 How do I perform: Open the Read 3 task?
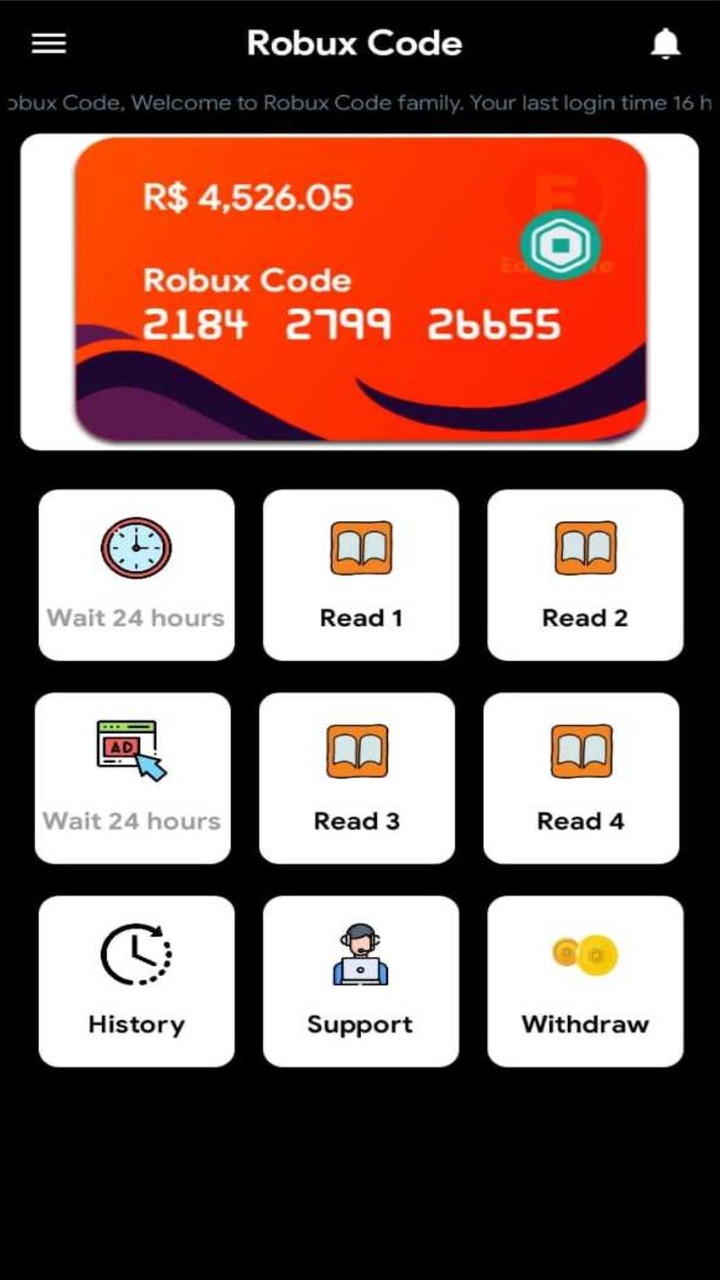(357, 777)
